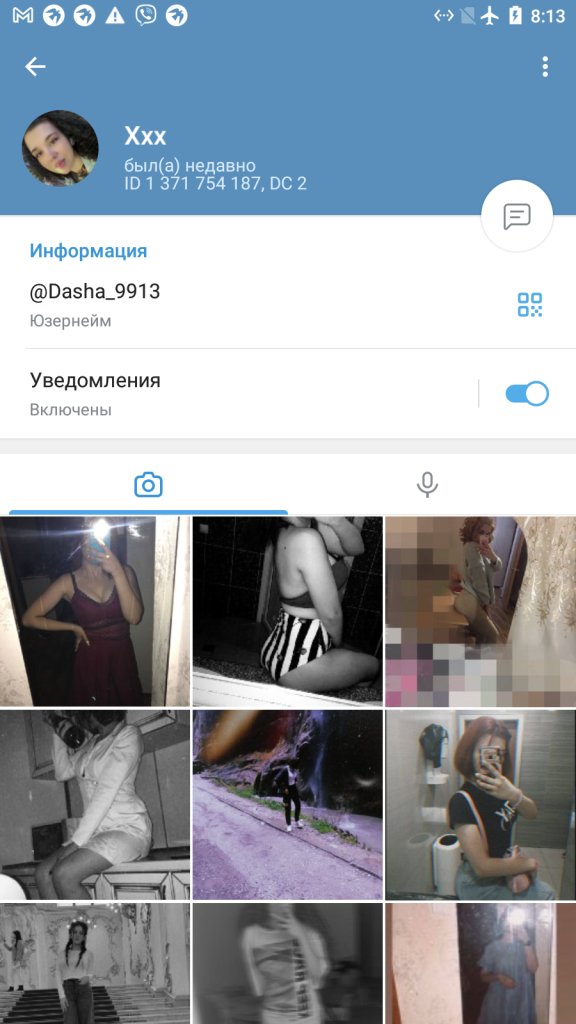Viewport: 576px width, 1024px height.
Task: Open the maroon dress mirror selfie photo
Action: point(95,612)
